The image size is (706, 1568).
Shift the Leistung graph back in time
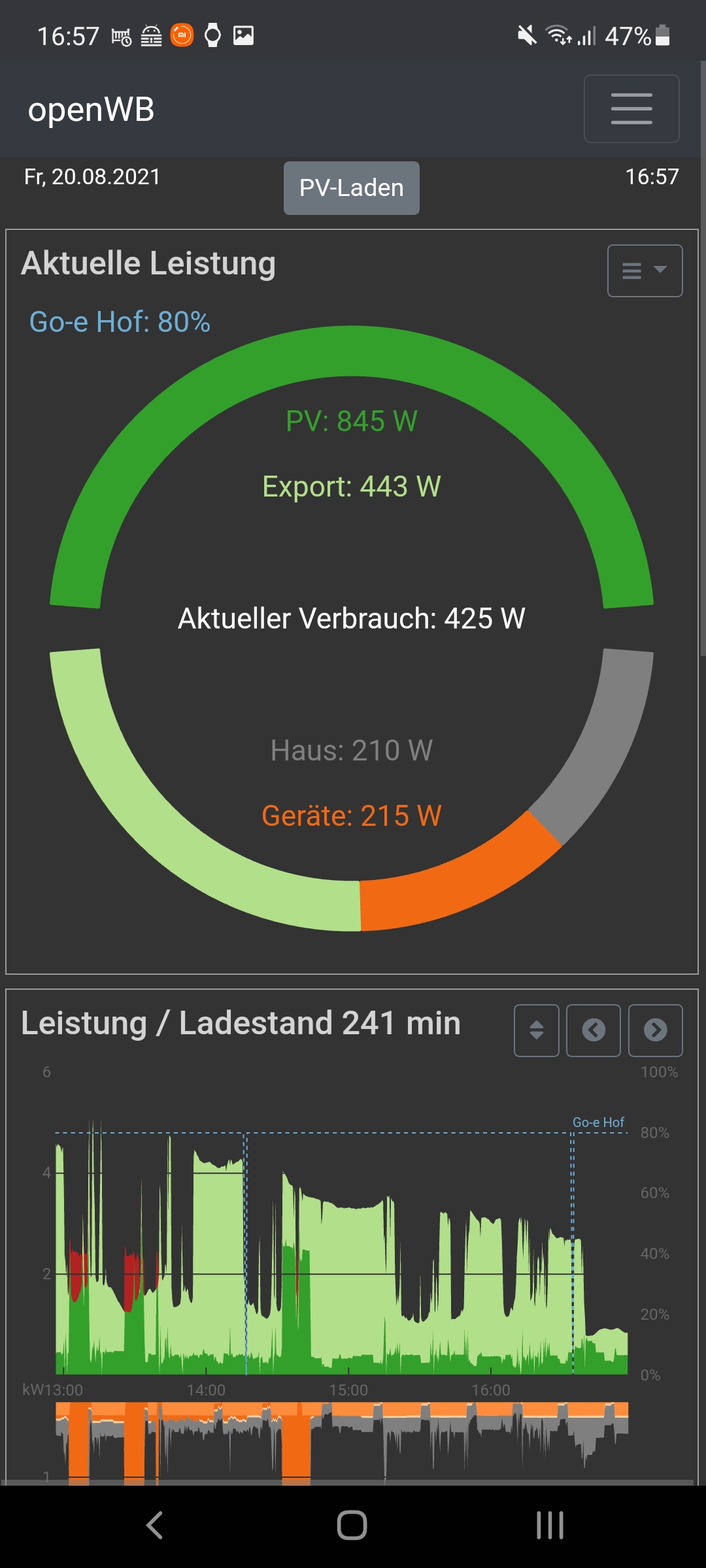click(x=593, y=1030)
